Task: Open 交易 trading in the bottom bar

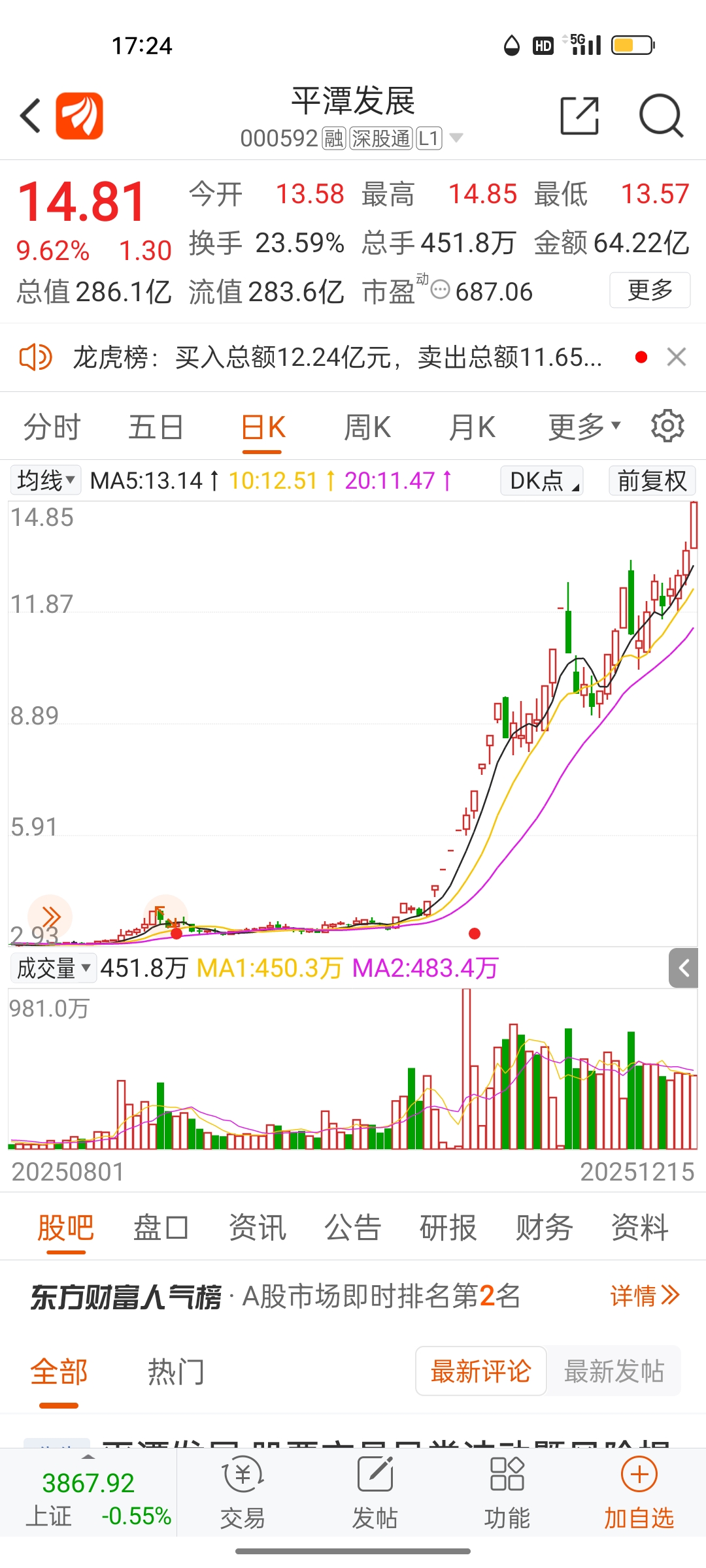Action: pos(243,1494)
